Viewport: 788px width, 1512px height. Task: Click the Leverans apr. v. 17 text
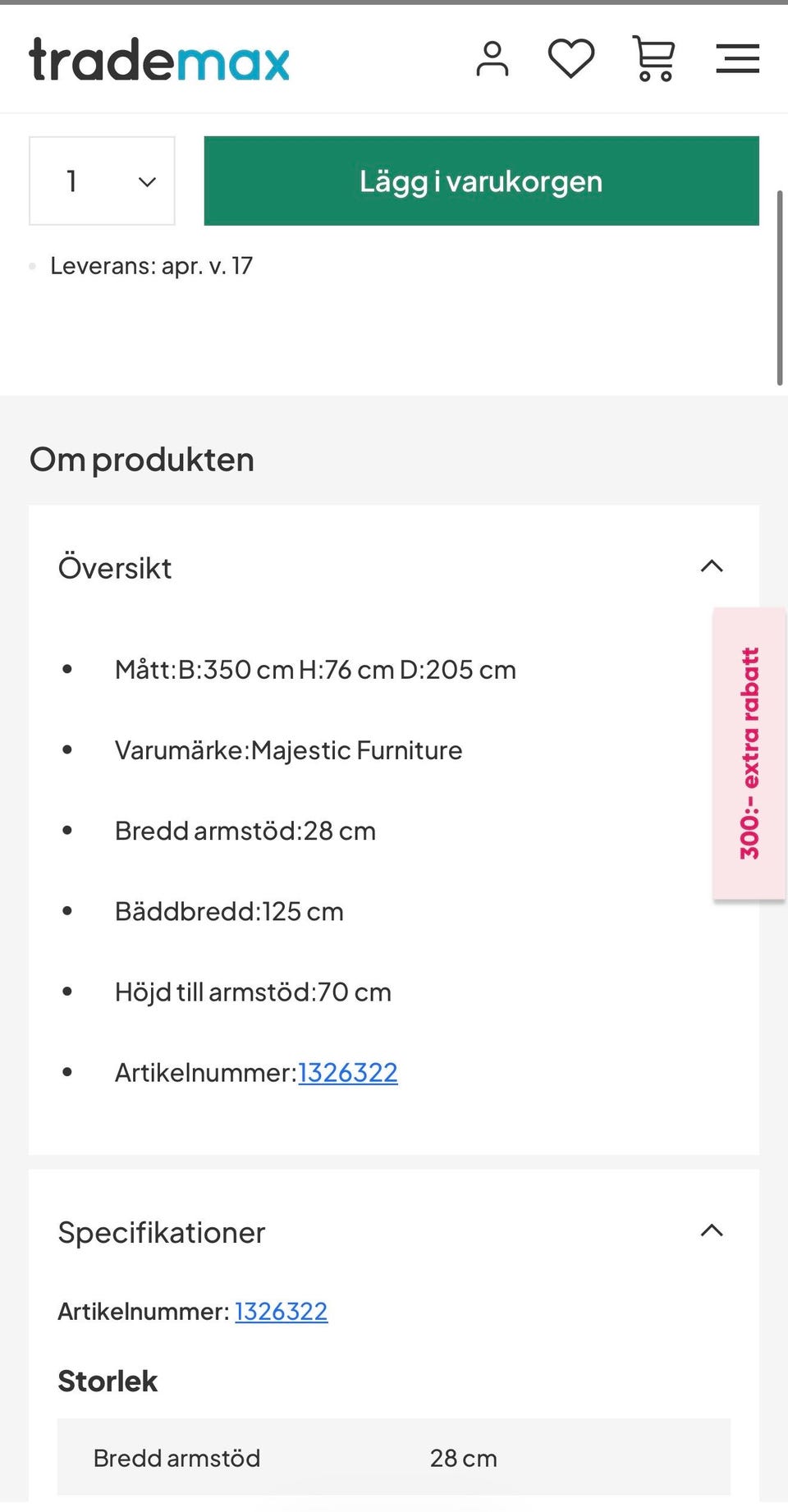point(150,265)
